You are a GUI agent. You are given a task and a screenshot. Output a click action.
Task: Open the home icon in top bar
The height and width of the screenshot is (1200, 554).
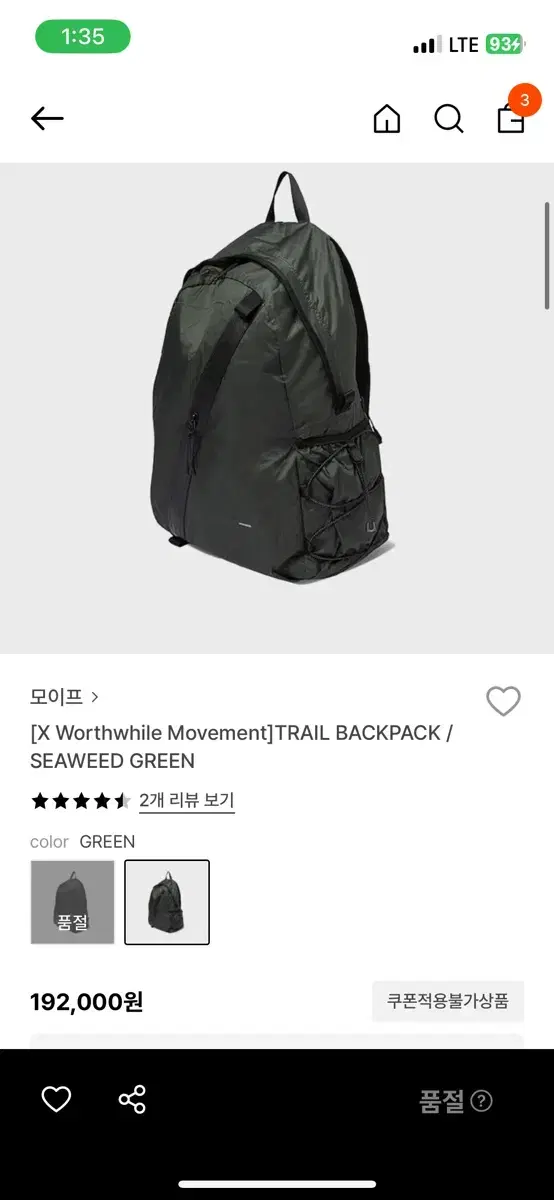click(386, 119)
